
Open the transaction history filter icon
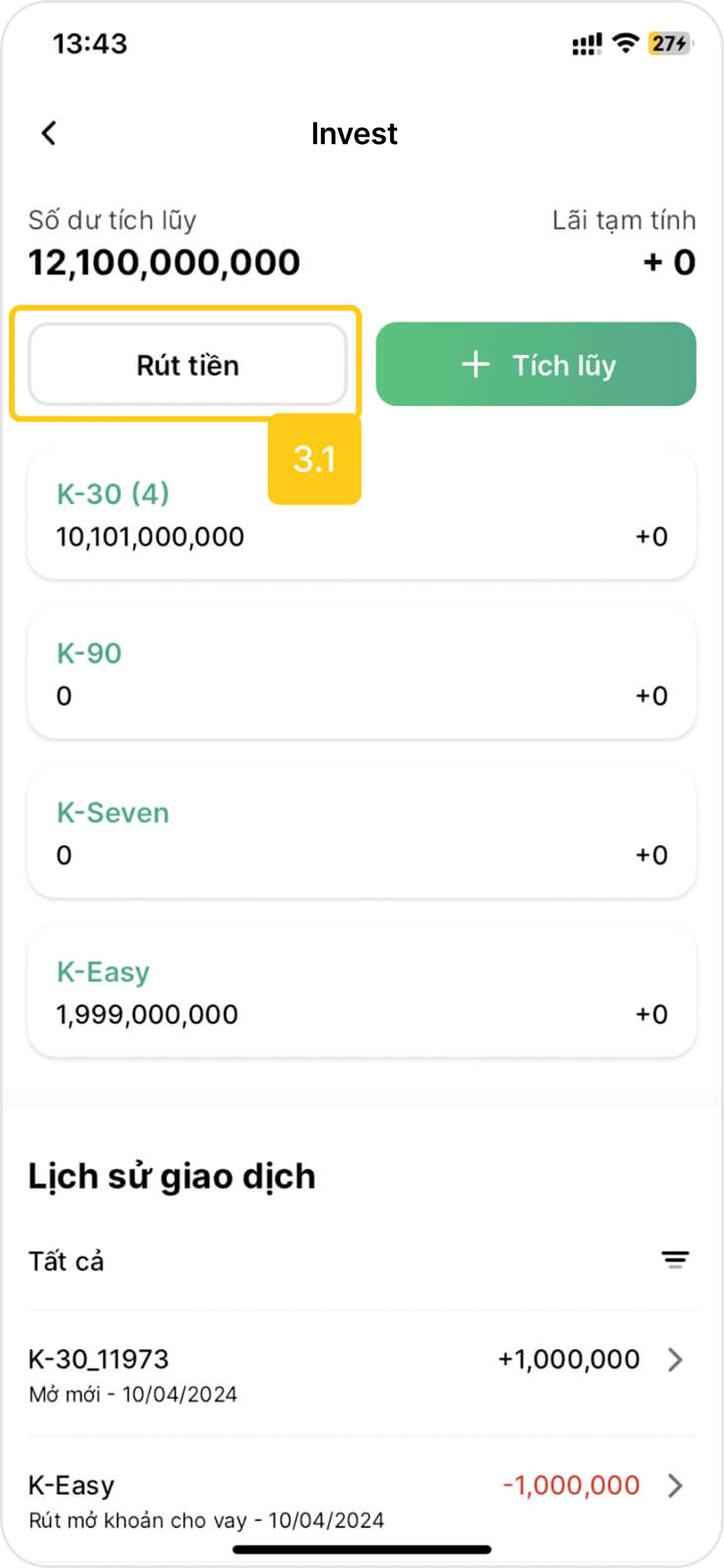point(675,1259)
